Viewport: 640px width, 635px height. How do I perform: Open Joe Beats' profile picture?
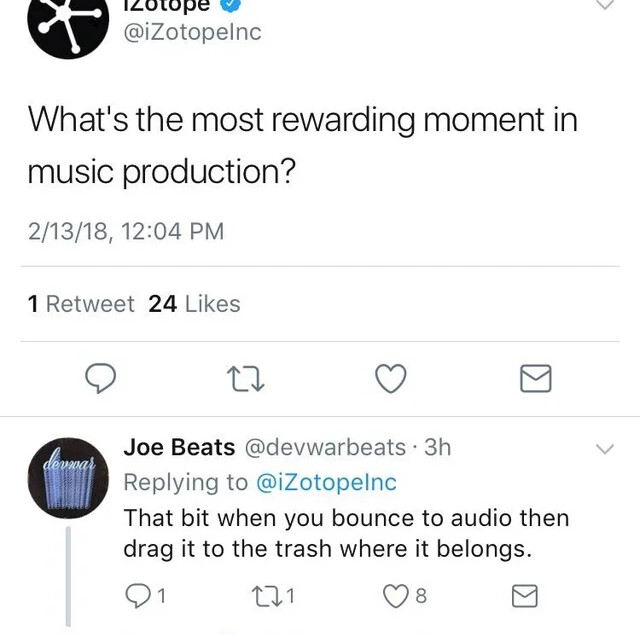67,478
